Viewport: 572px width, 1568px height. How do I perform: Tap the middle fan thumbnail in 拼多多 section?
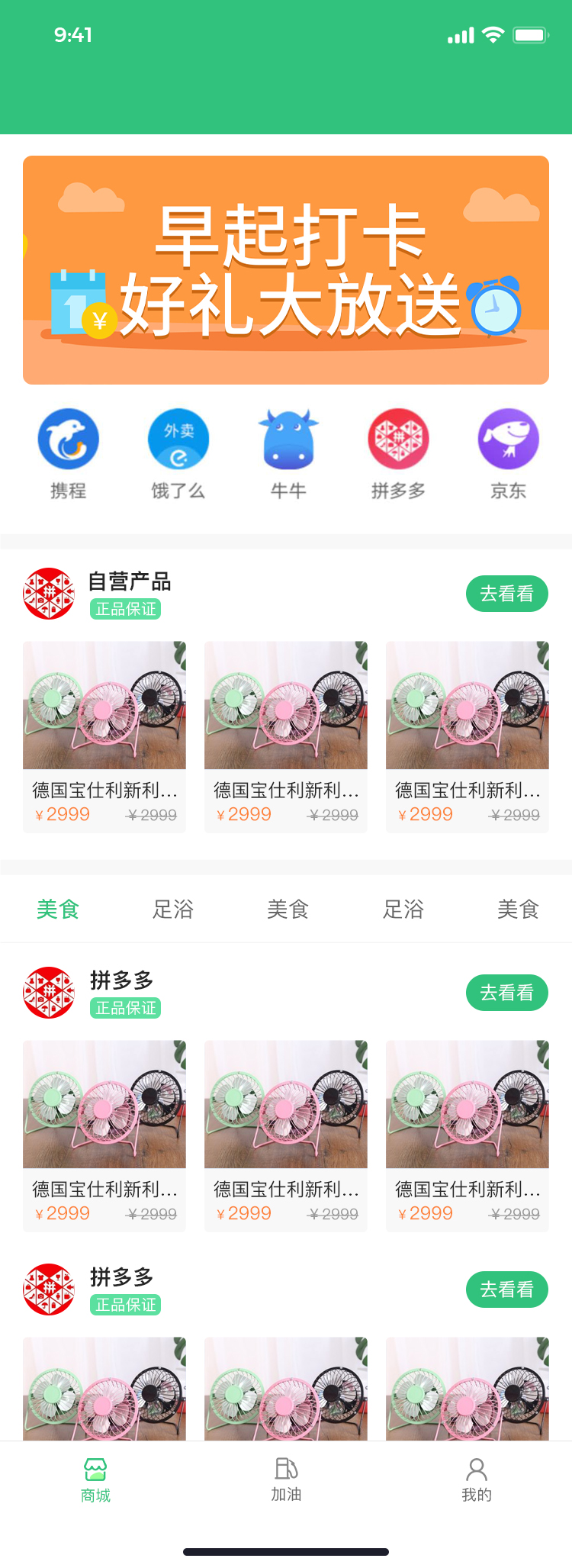[285, 1103]
